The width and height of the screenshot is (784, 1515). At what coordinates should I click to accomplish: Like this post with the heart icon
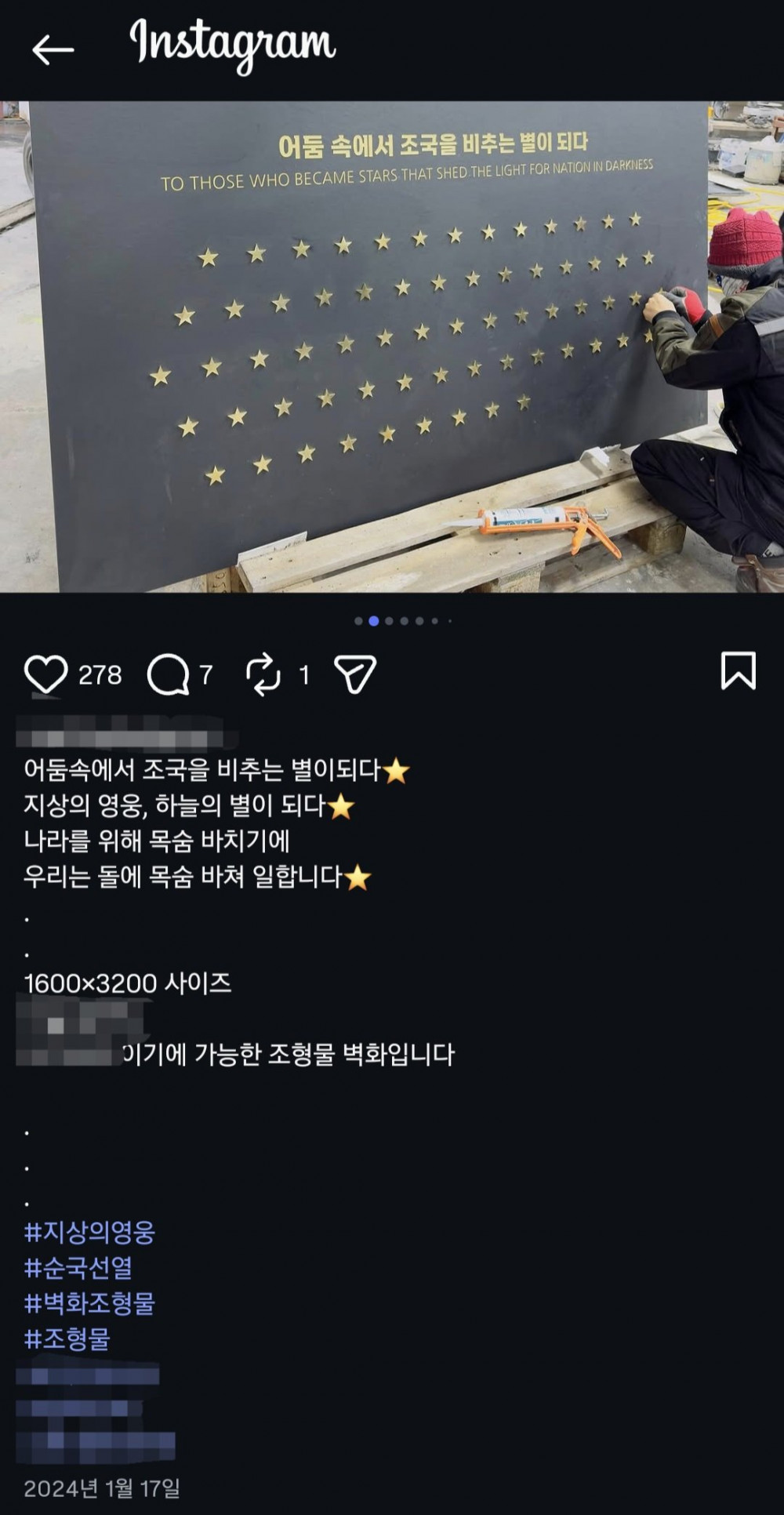[x=46, y=674]
